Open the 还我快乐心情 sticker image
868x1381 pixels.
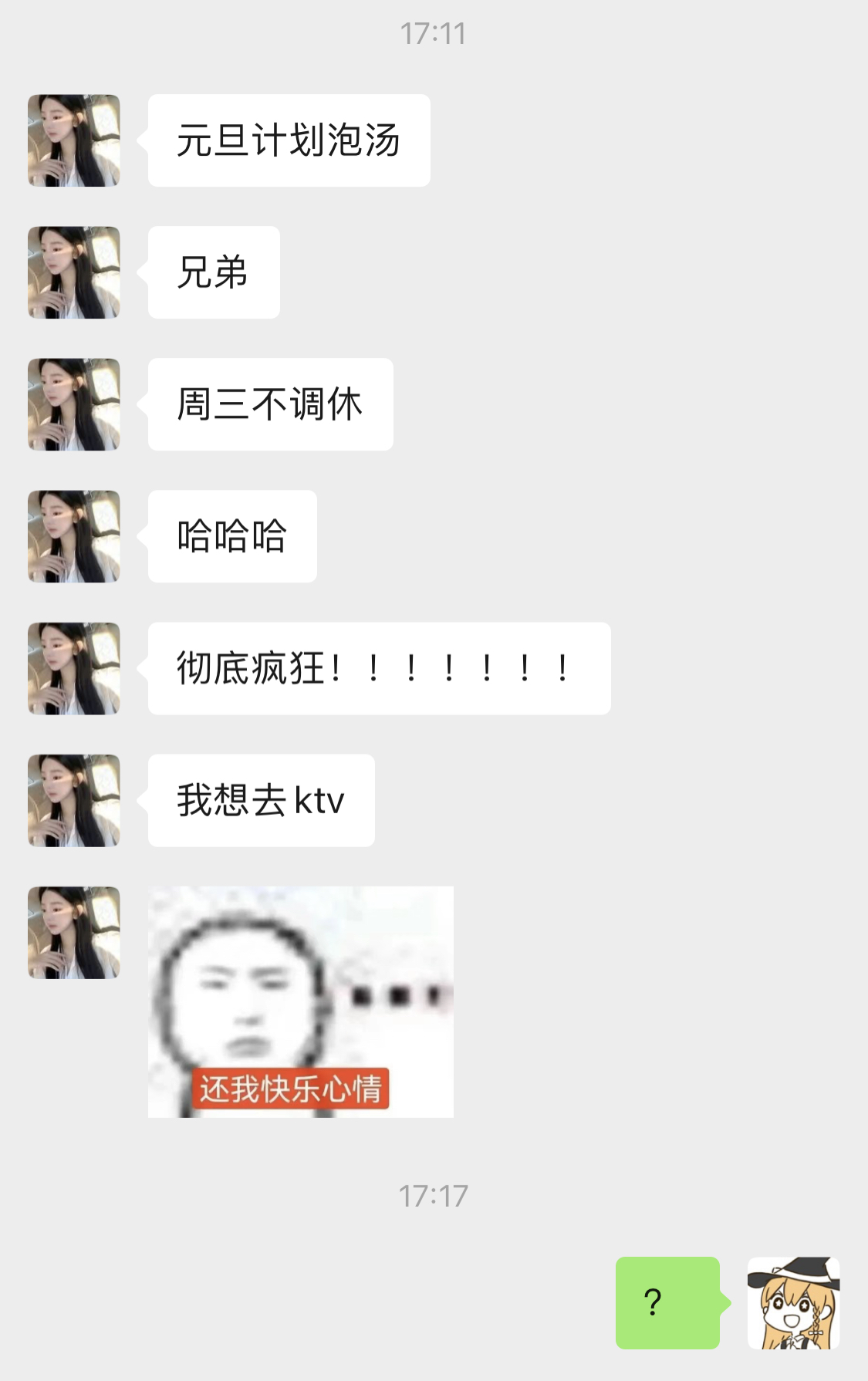pos(300,1001)
